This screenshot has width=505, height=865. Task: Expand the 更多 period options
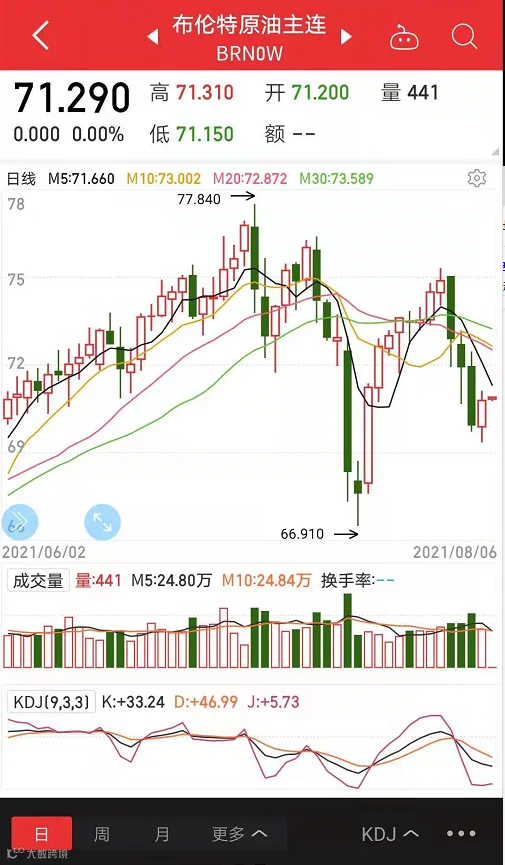(x=240, y=834)
